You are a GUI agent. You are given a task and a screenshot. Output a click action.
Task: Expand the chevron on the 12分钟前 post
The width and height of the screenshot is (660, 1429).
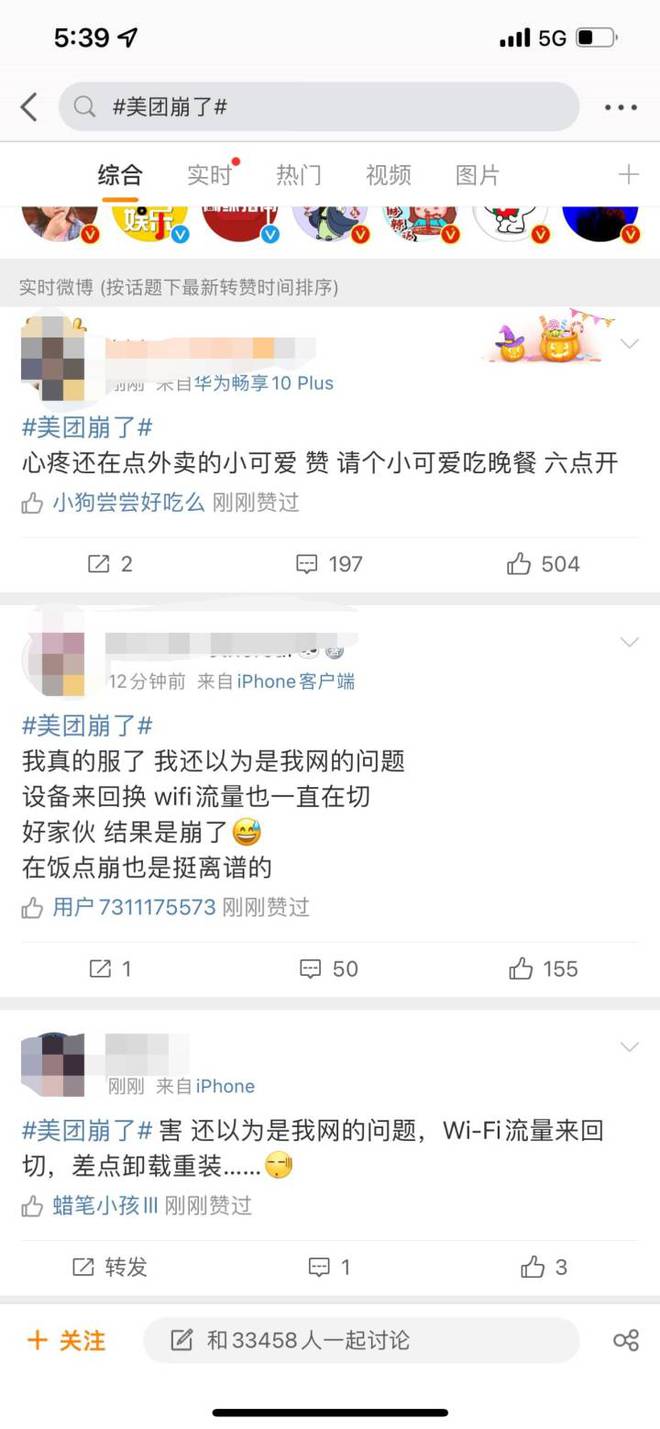tap(629, 642)
